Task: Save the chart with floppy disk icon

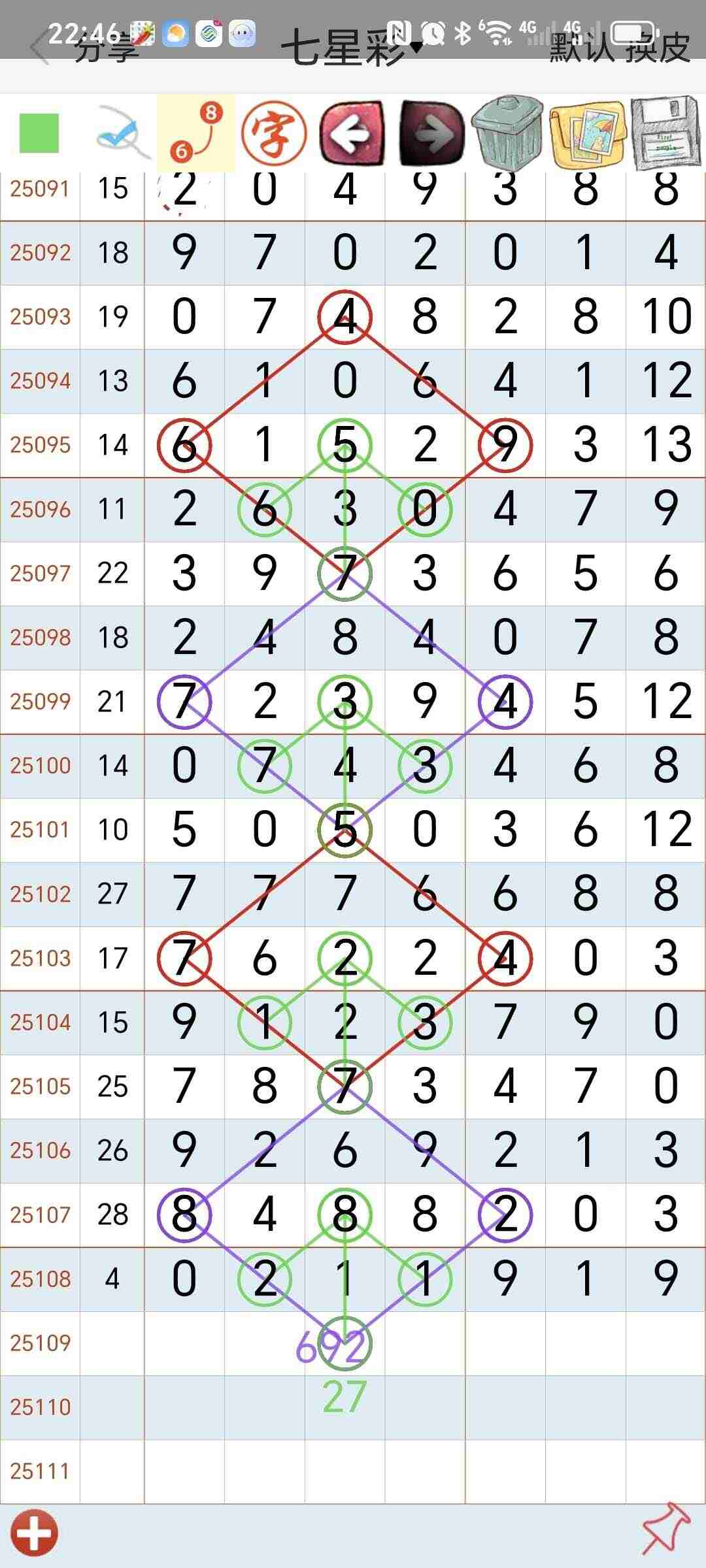Action: pyautogui.click(x=665, y=133)
